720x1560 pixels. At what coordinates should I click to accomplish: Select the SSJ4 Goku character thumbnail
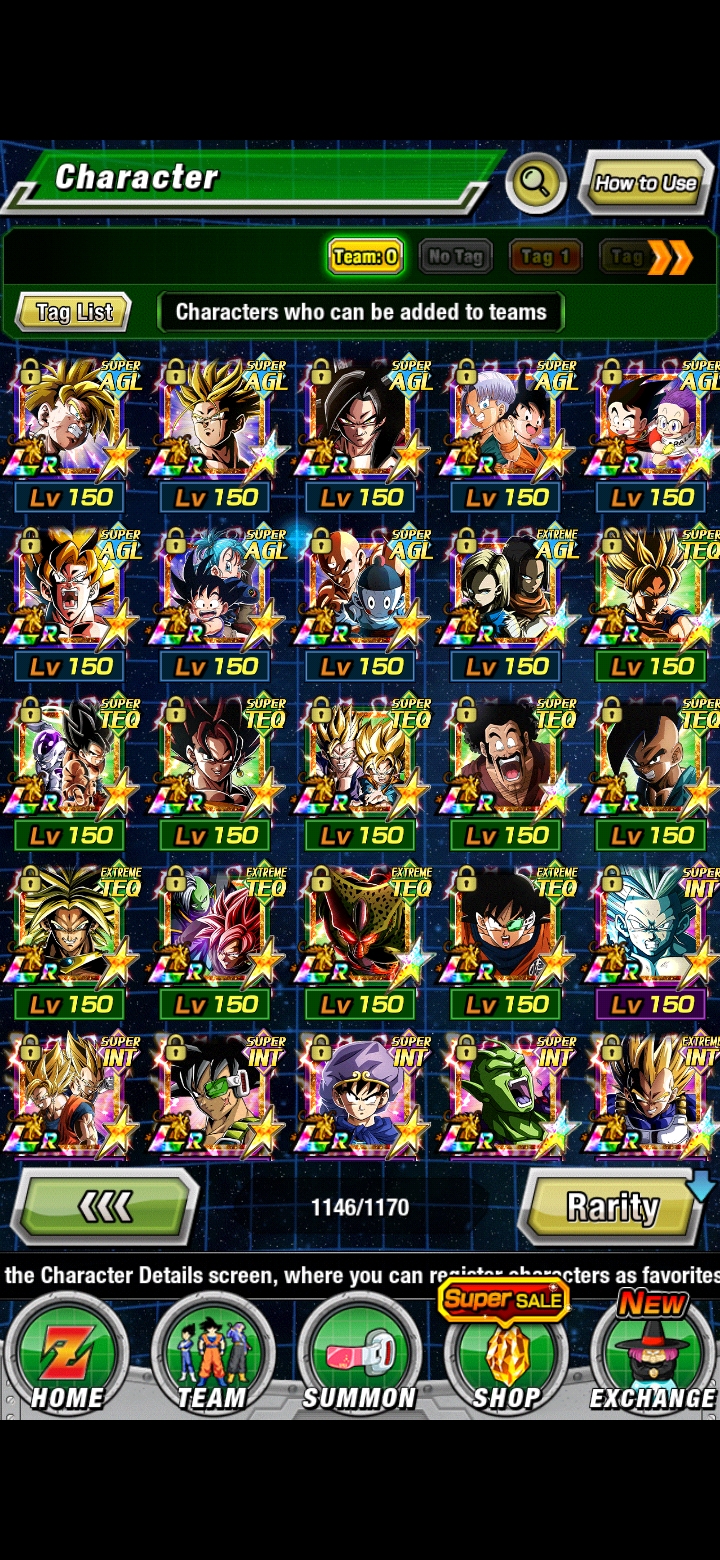[x=360, y=420]
